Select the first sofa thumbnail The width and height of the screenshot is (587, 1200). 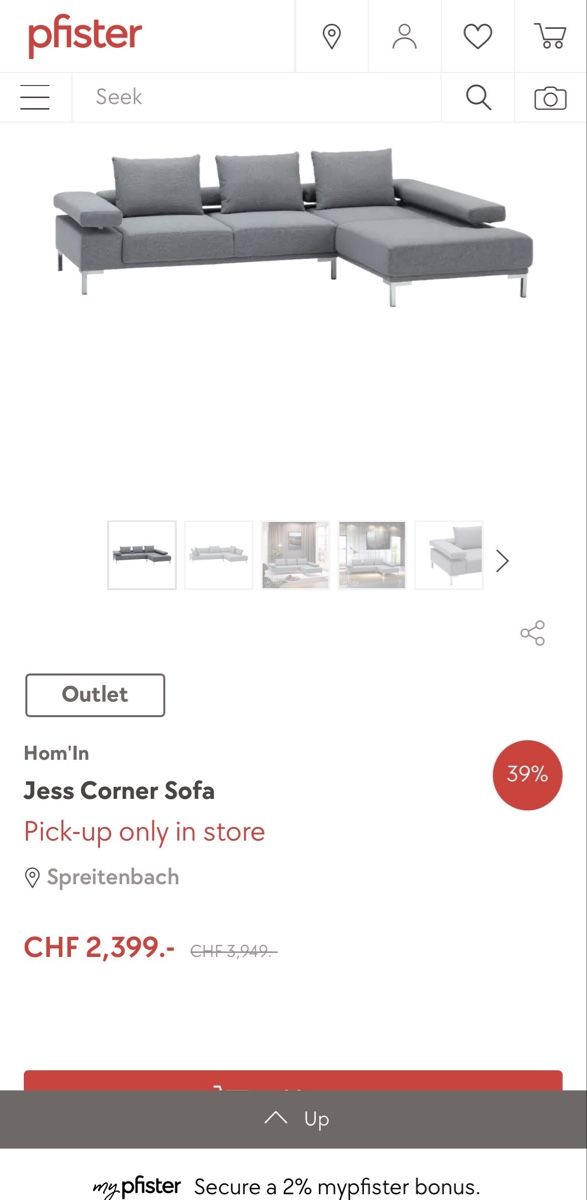pyautogui.click(x=142, y=555)
